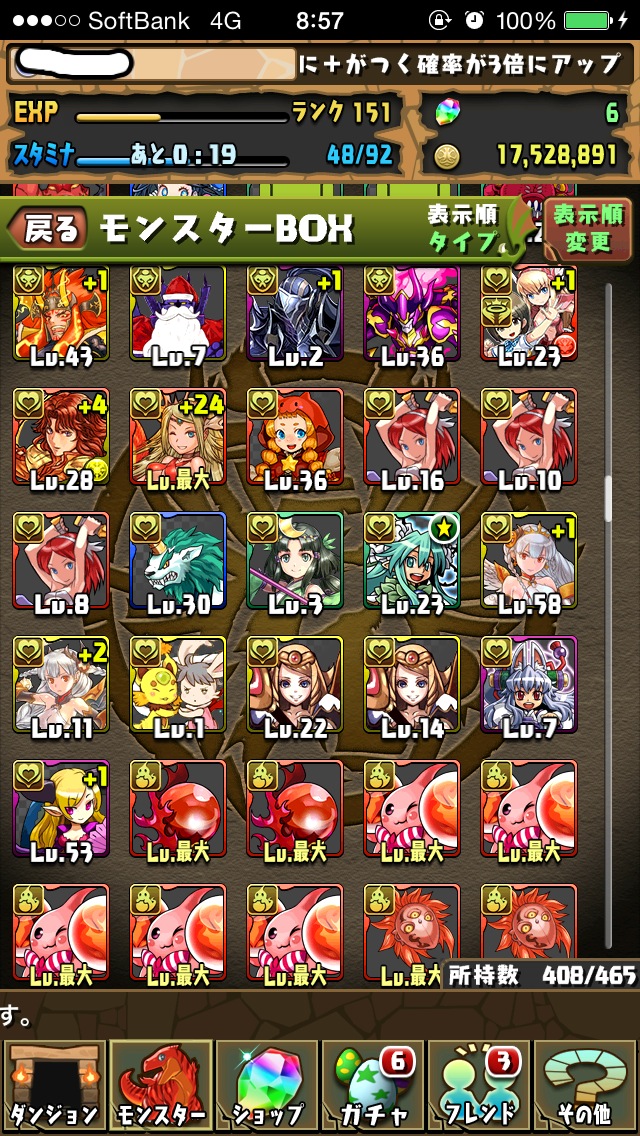Viewport: 640px width, 1136px height.
Task: Open the その他 tab
Action: (585, 1084)
